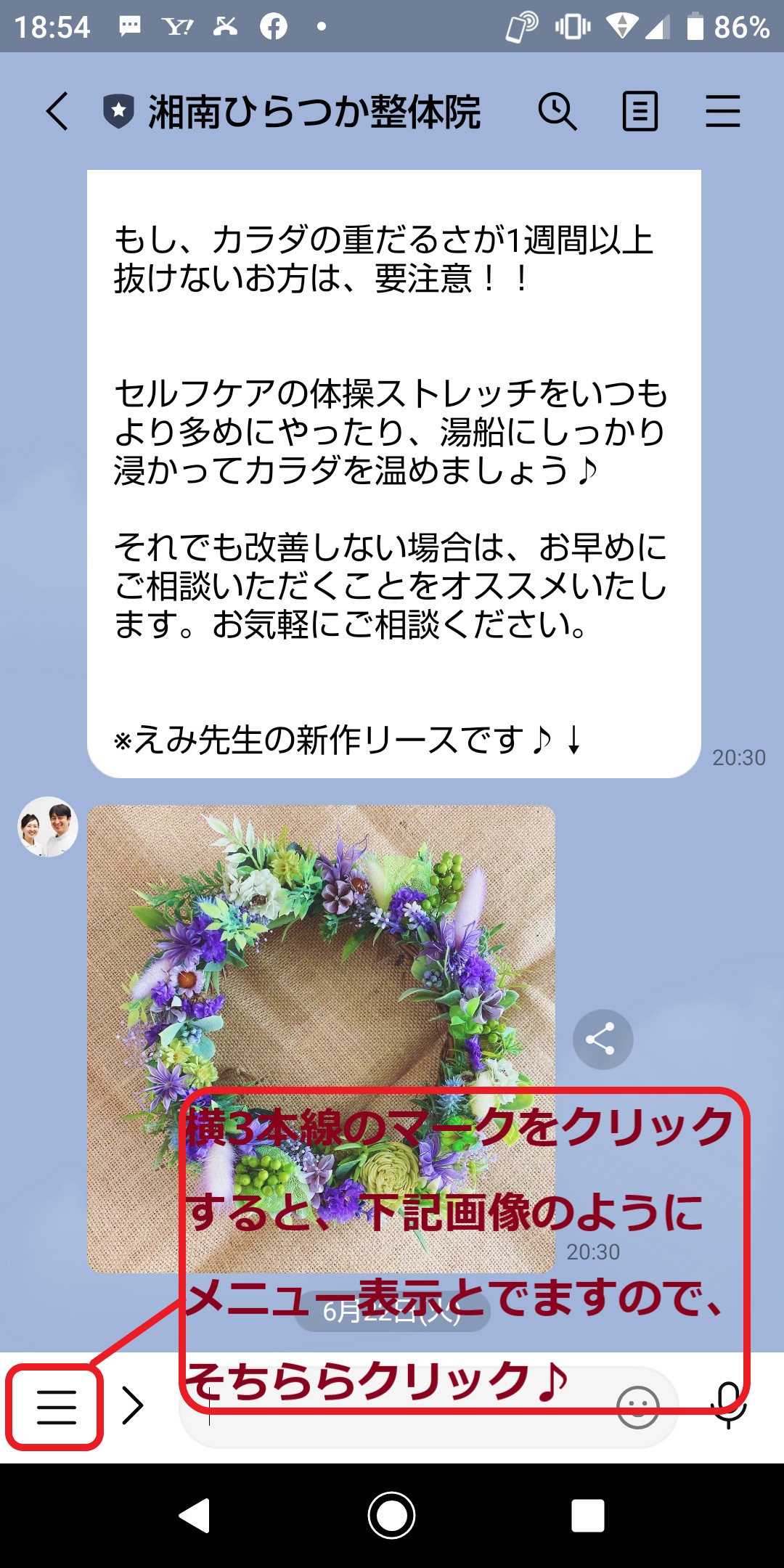Open the notes icon in header
Screen dimensions: 784x1568
tap(640, 111)
